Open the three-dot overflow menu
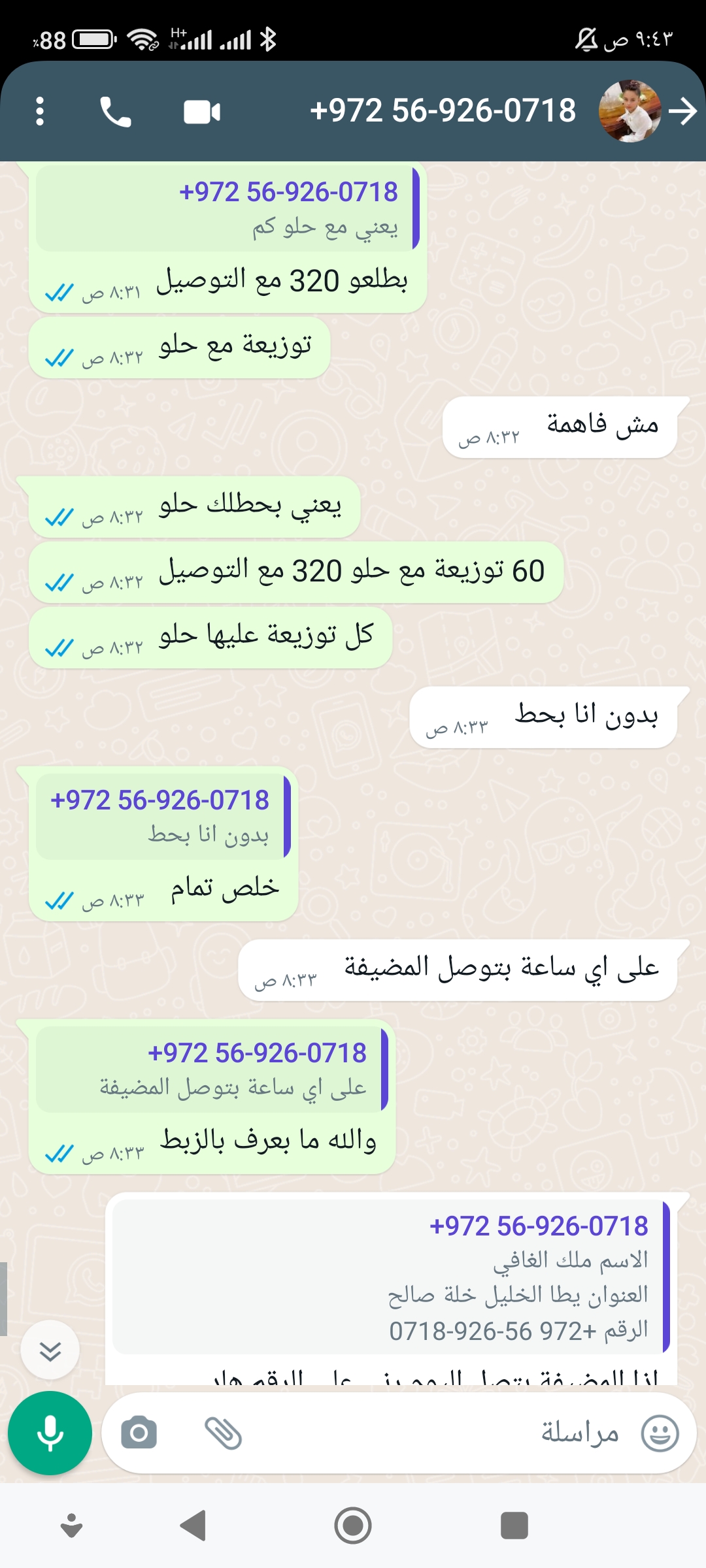Screen dimensions: 706x1568 (x=40, y=111)
